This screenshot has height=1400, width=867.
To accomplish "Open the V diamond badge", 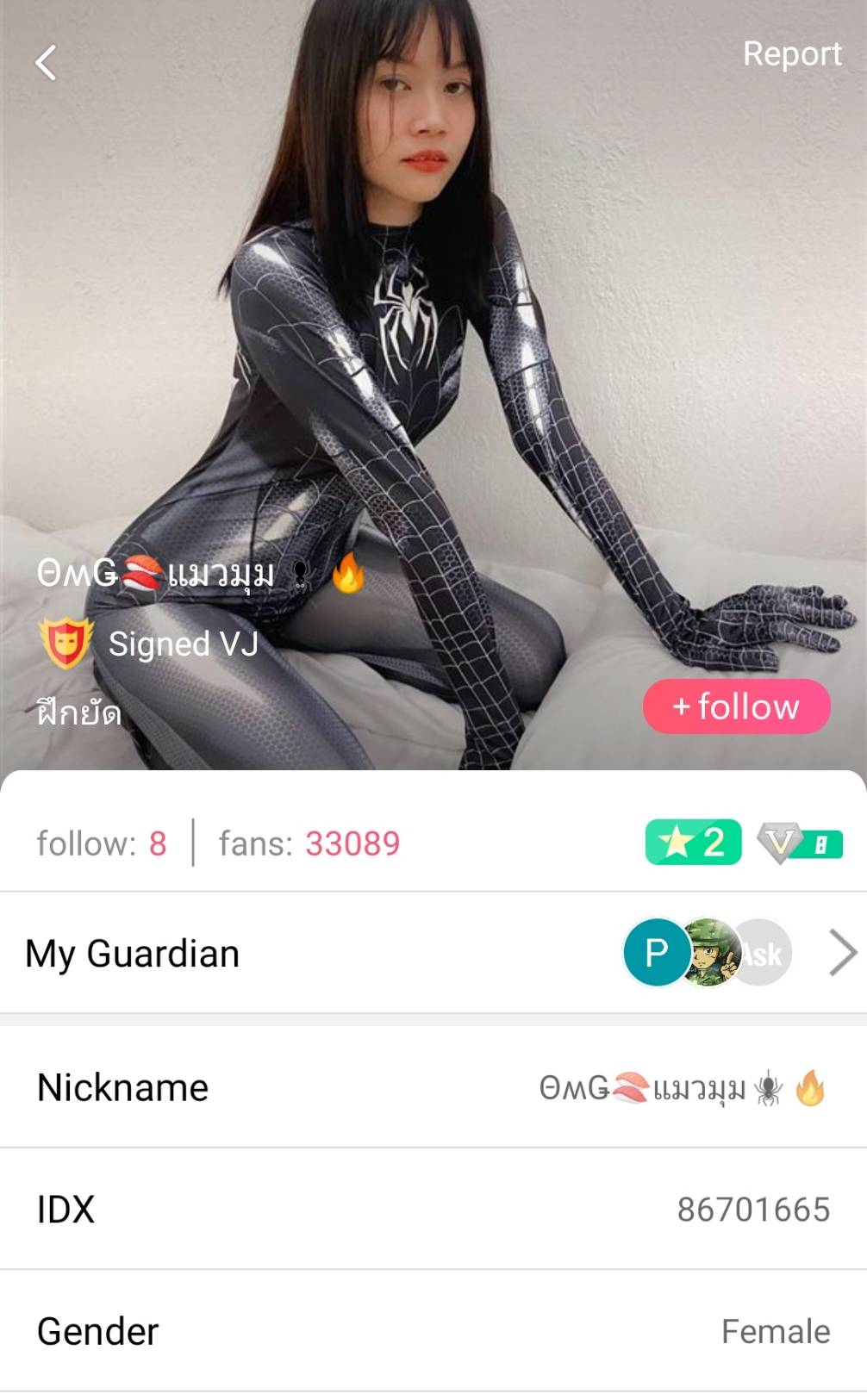I will tap(799, 843).
